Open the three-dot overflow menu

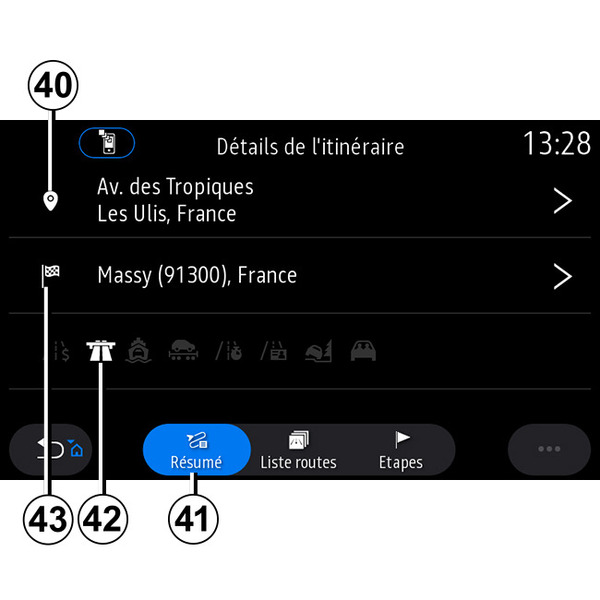[x=548, y=449]
